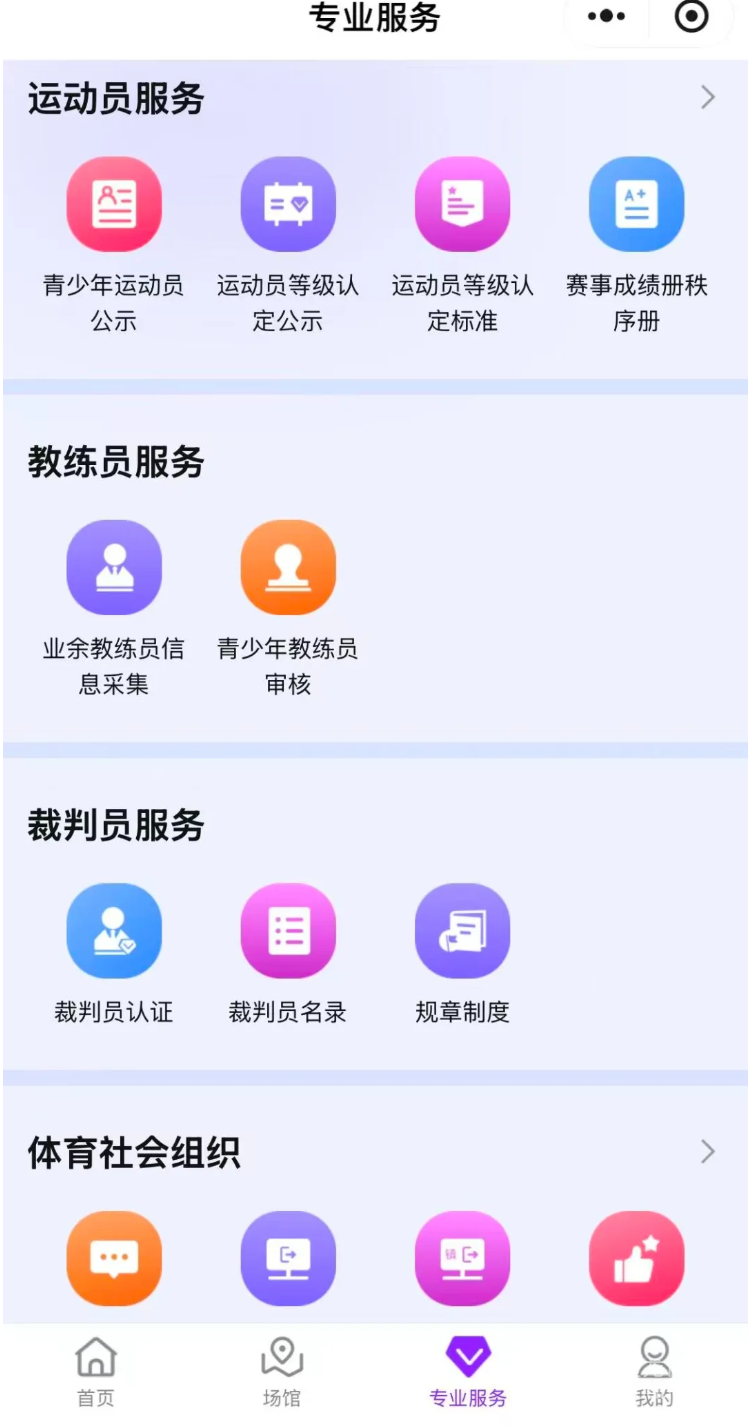Expand the 体育社会组织 section arrow
Screen dimensions: 753x1427
click(x=708, y=1150)
